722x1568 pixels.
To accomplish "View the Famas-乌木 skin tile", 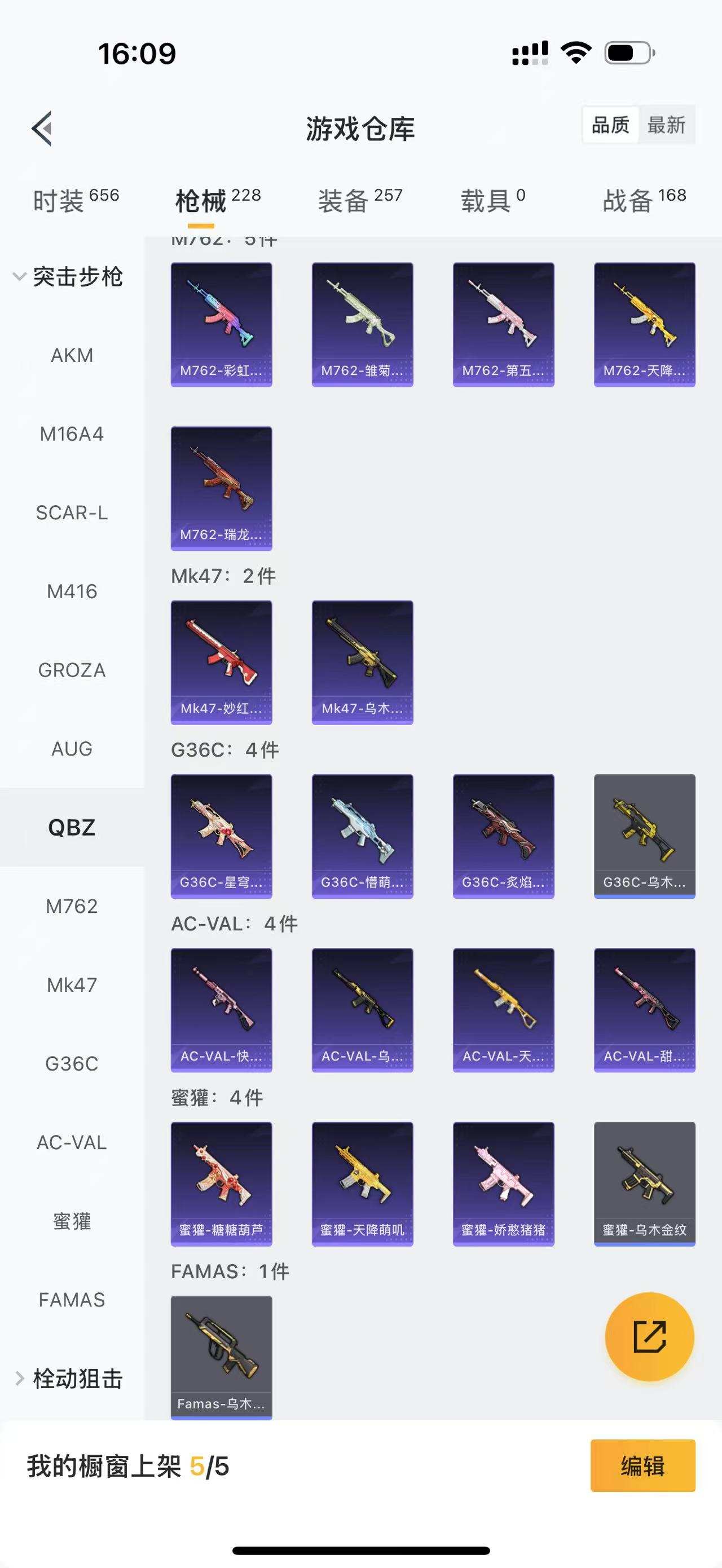I will [x=221, y=1357].
